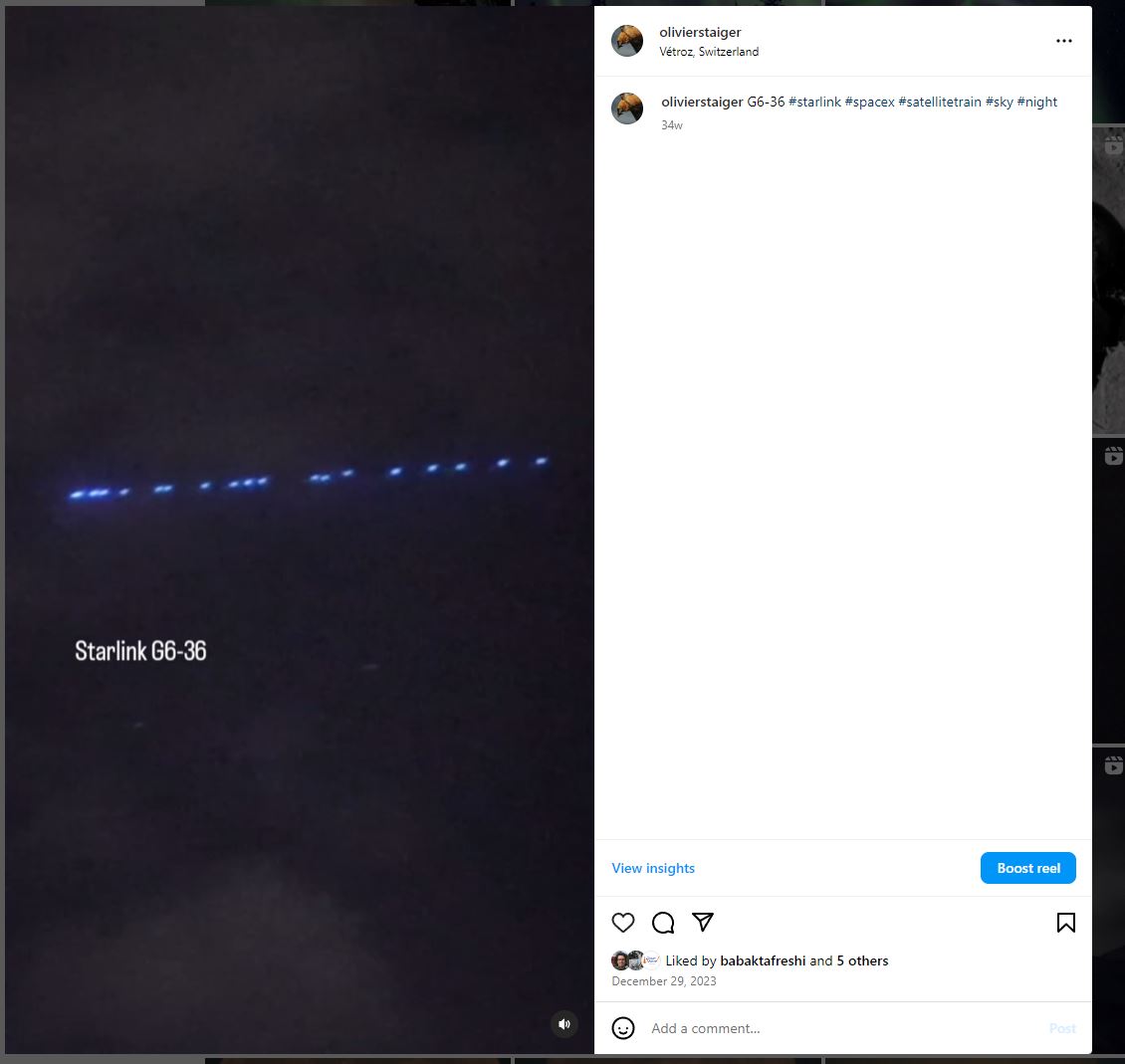Image resolution: width=1125 pixels, height=1064 pixels.
Task: Open the #night hashtag
Action: click(x=1036, y=102)
